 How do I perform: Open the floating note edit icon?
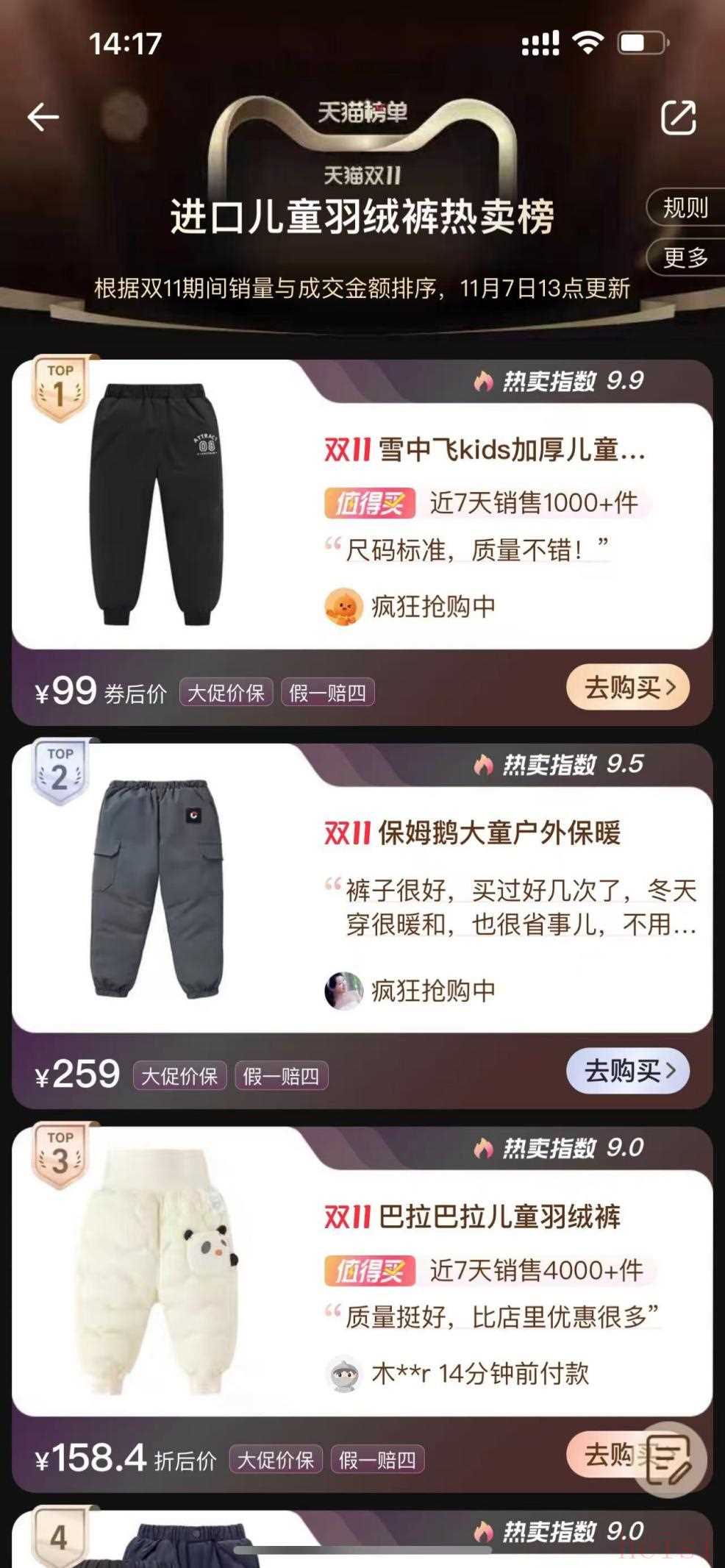point(670,1459)
